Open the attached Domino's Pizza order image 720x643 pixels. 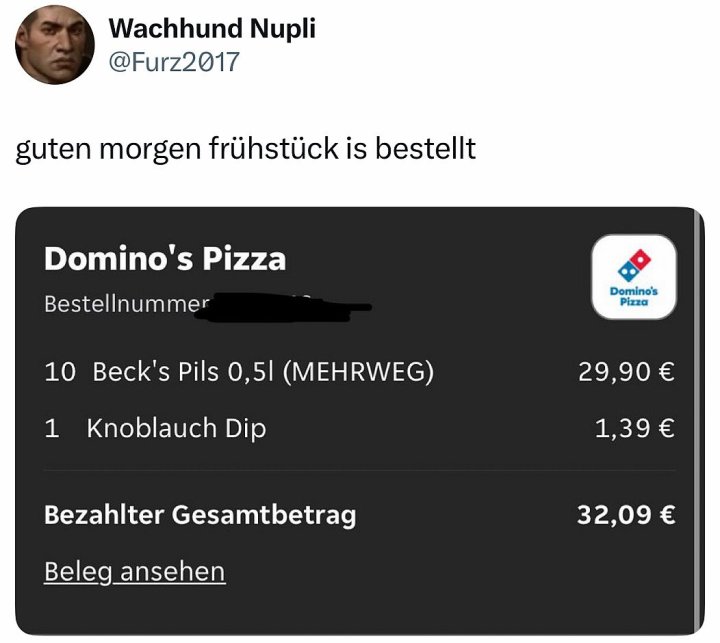[360, 420]
